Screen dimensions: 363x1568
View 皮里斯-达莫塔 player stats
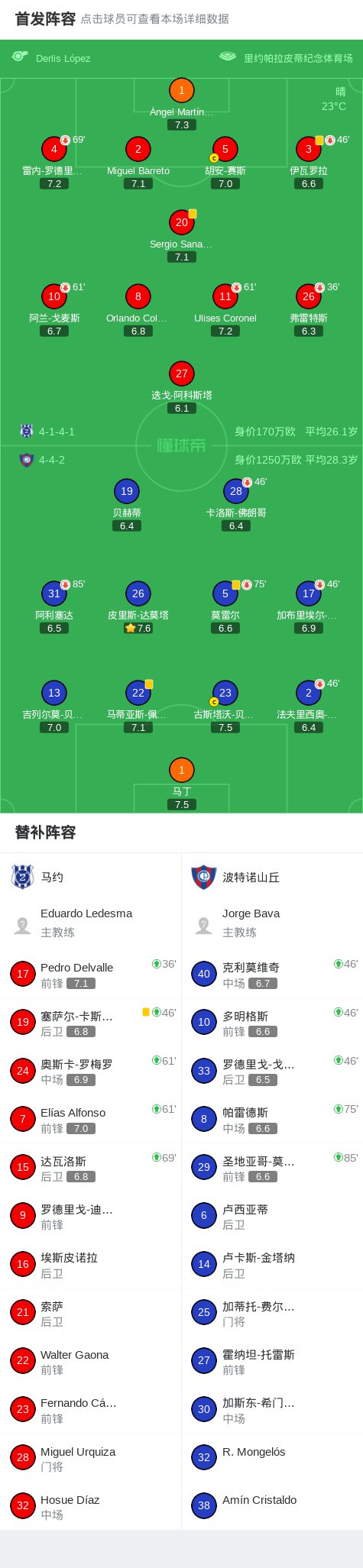[x=138, y=607]
